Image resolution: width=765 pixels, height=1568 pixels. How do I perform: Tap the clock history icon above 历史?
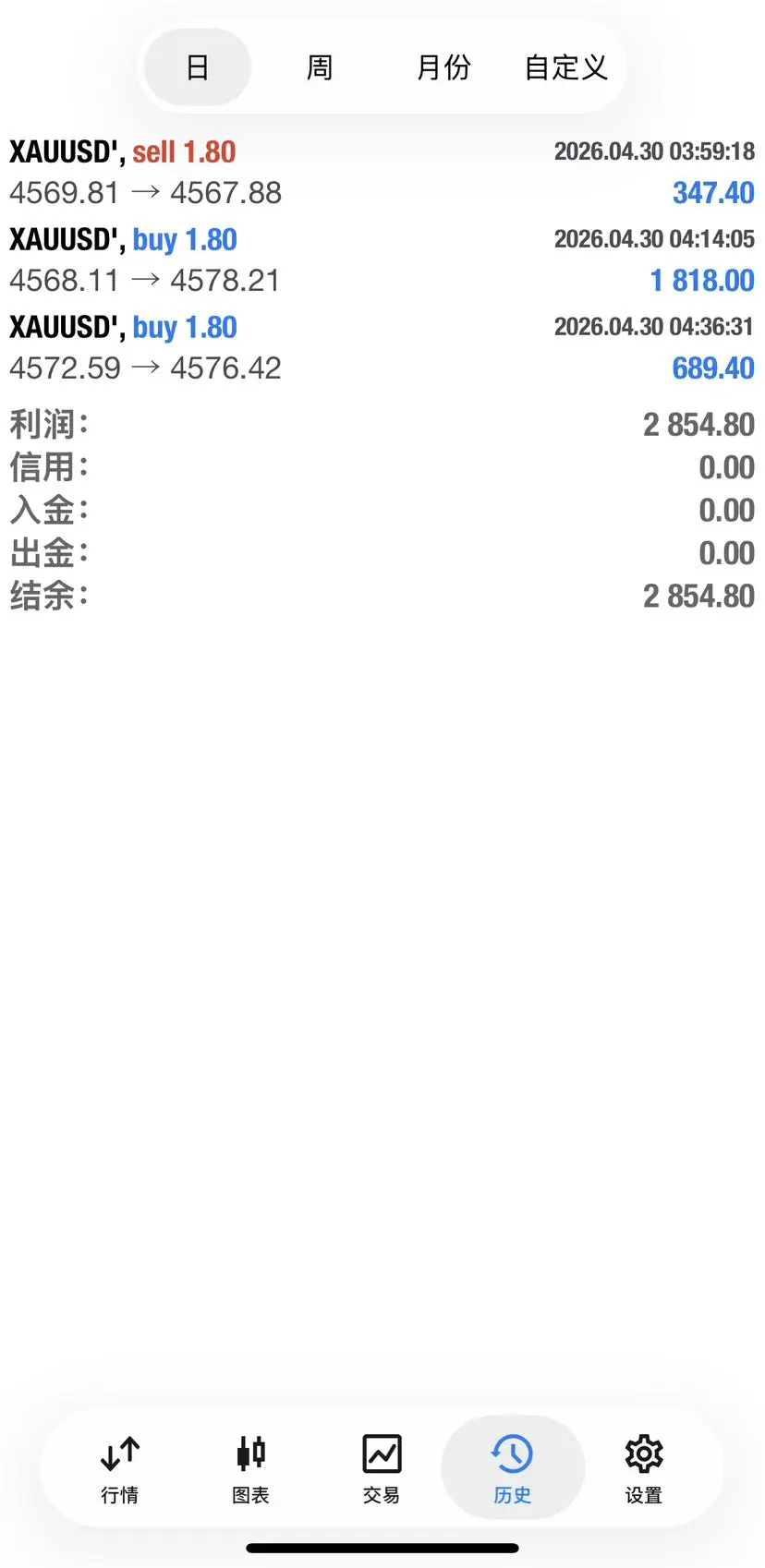coord(513,1452)
